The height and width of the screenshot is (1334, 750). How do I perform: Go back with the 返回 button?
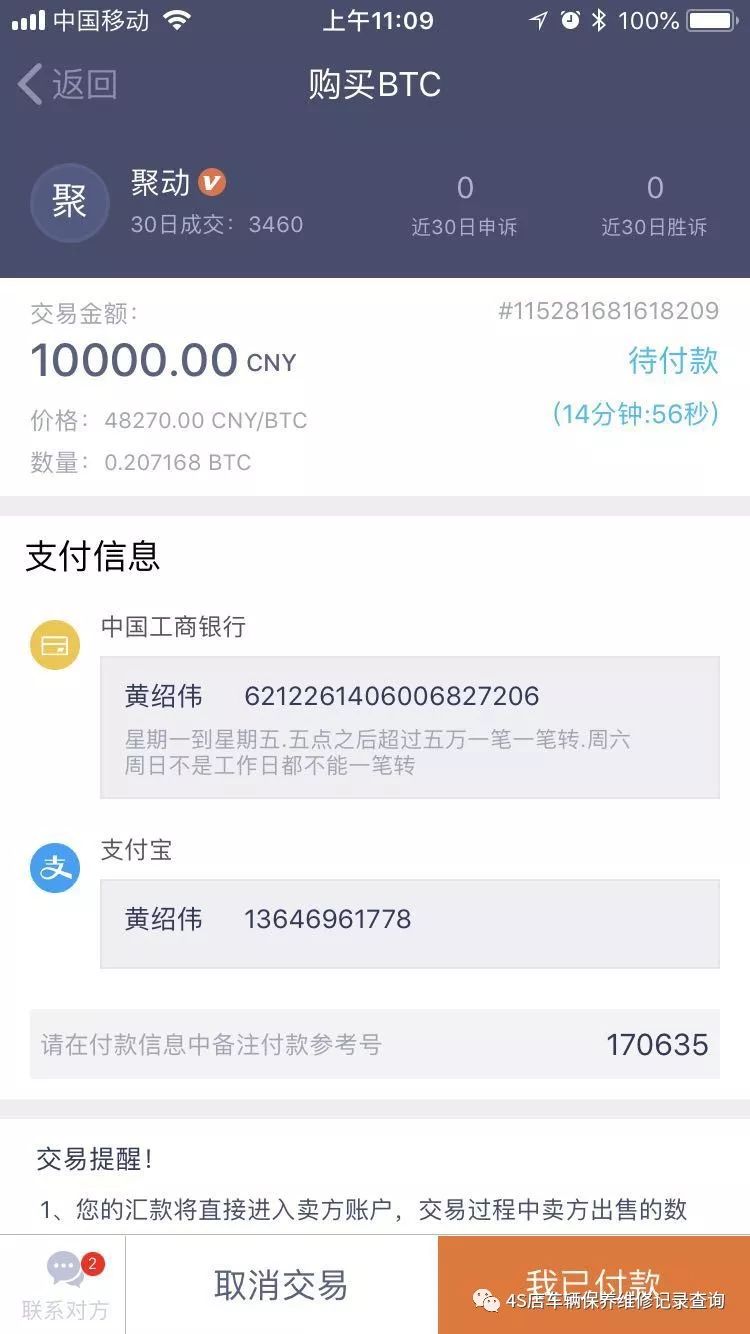[68, 85]
